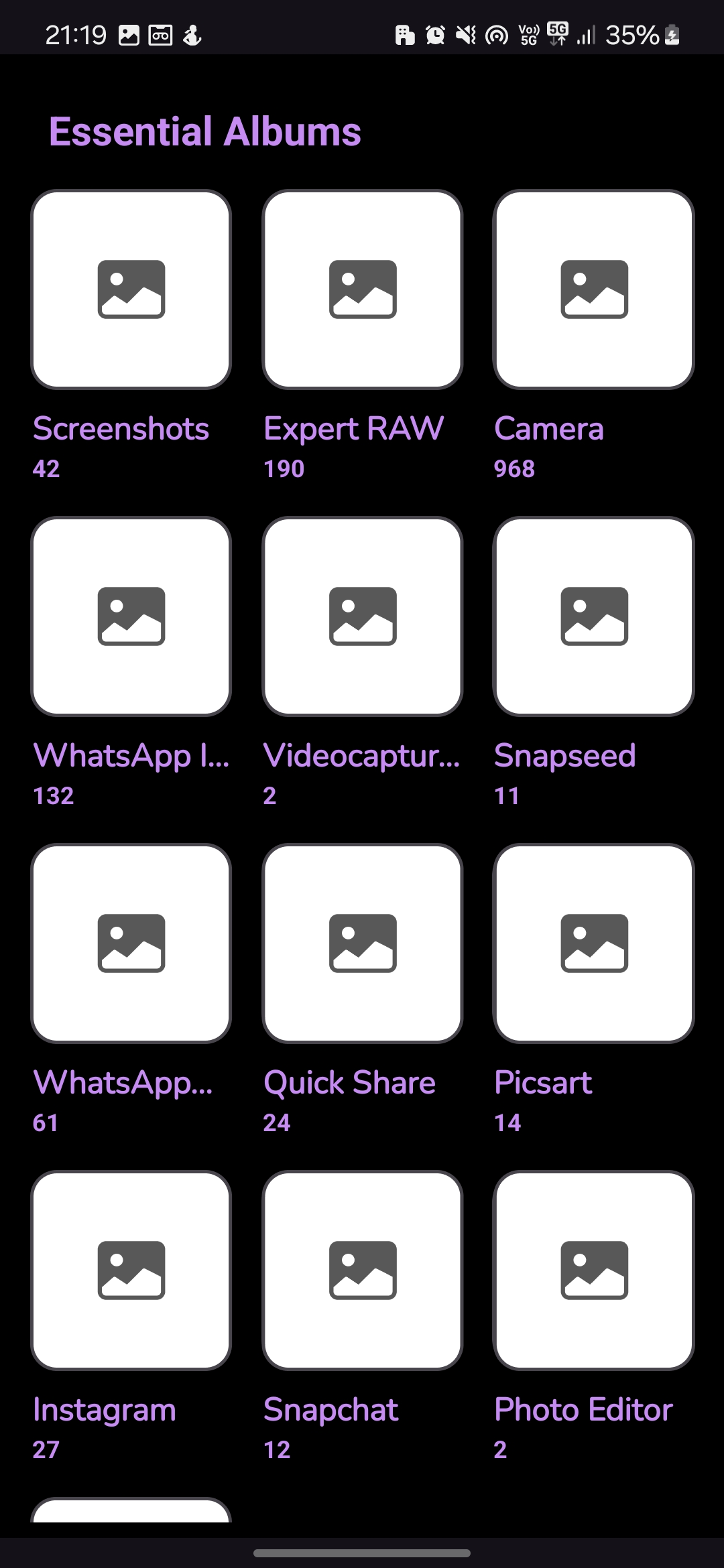Open the Screenshots album
The width and height of the screenshot is (724, 1568).
tap(131, 289)
